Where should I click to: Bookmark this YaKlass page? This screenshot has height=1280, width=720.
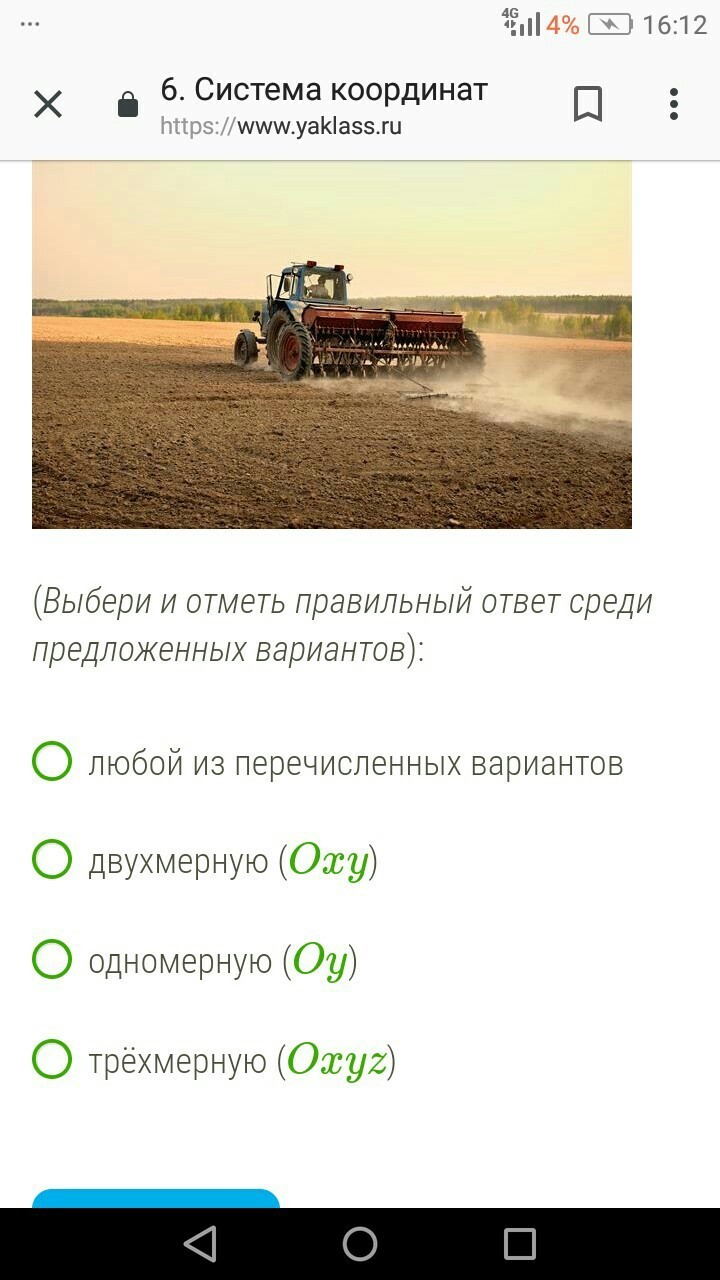[x=588, y=104]
